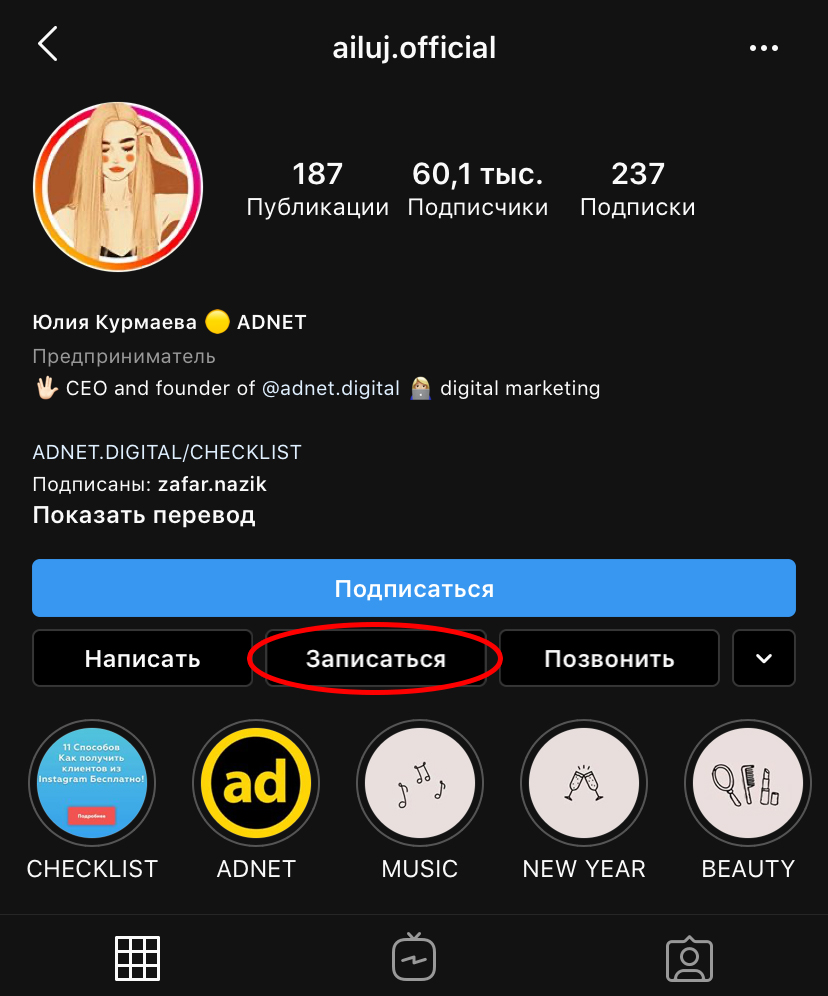
Task: Open the ADNET.DIGITAL/CHECKLIST link
Action: (x=167, y=452)
